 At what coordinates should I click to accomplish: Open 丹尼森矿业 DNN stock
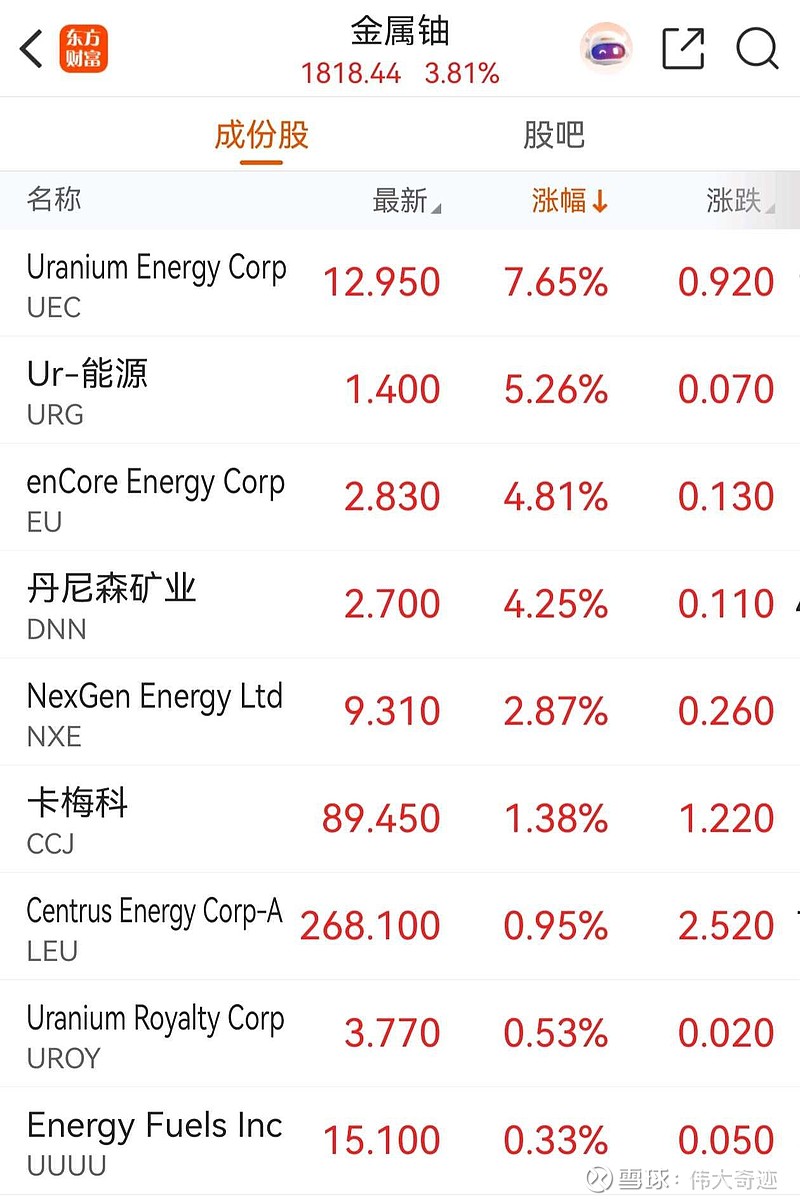(x=111, y=604)
